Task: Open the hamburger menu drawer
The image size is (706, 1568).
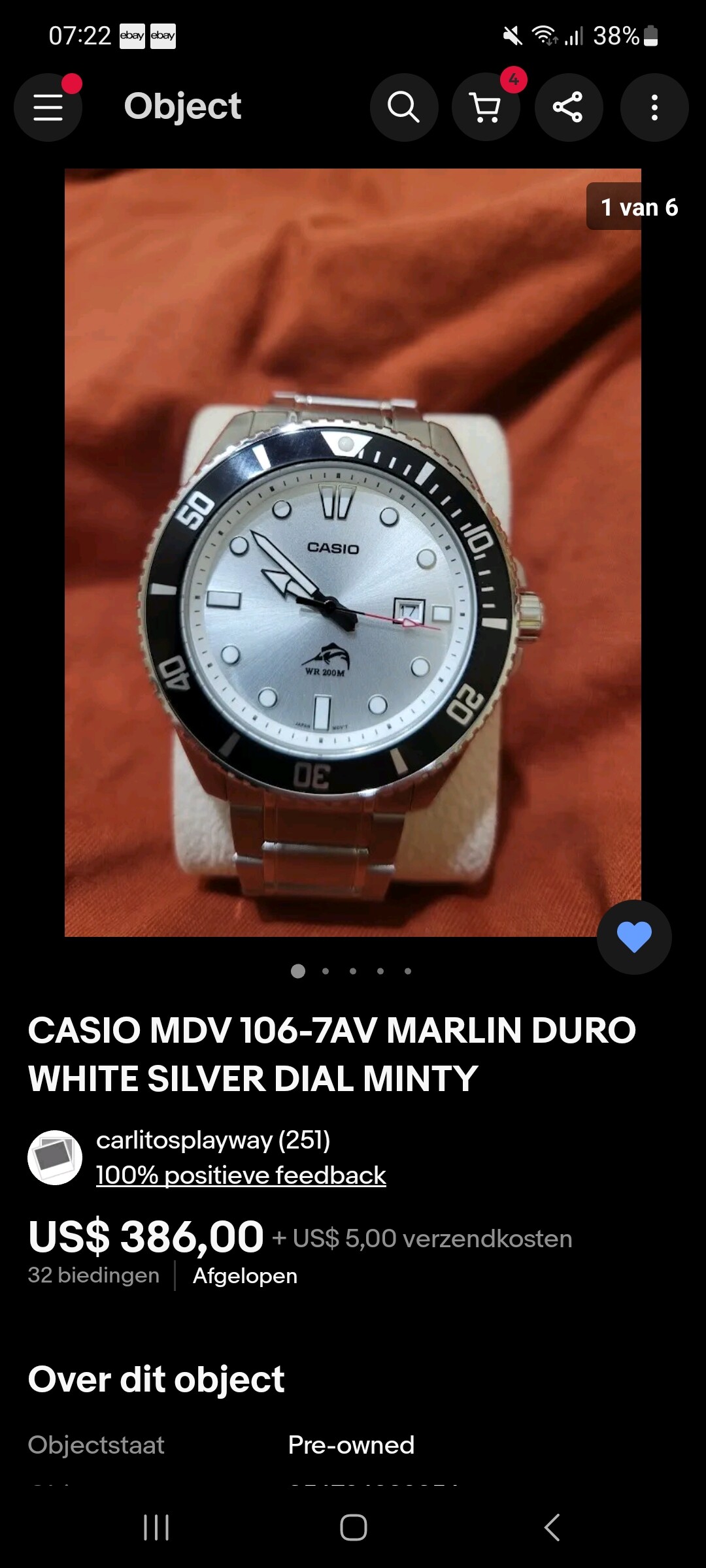Action: [48, 107]
